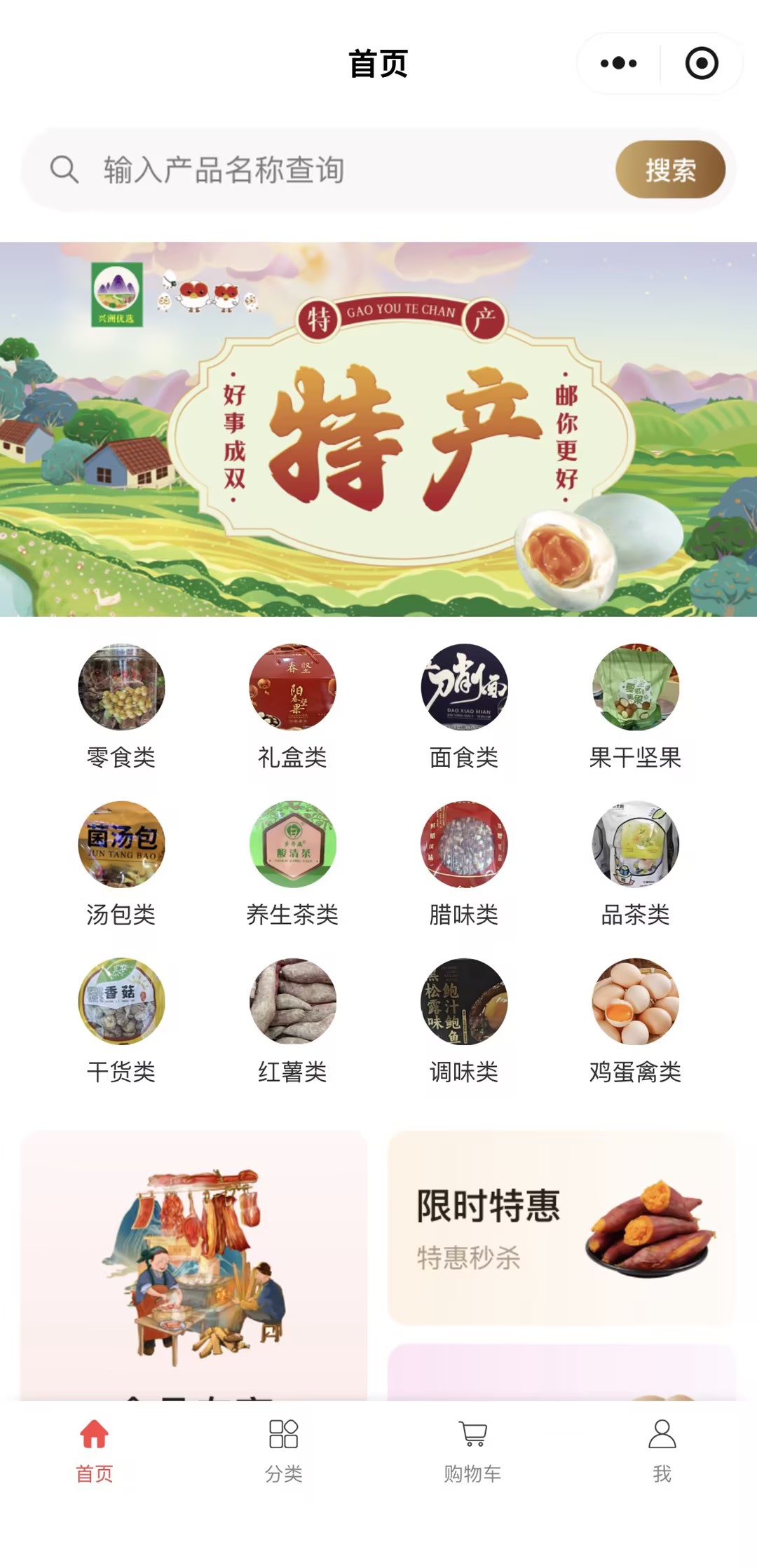This screenshot has height=1568, width=757.
Task: Select the 品茶类 category
Action: click(635, 863)
